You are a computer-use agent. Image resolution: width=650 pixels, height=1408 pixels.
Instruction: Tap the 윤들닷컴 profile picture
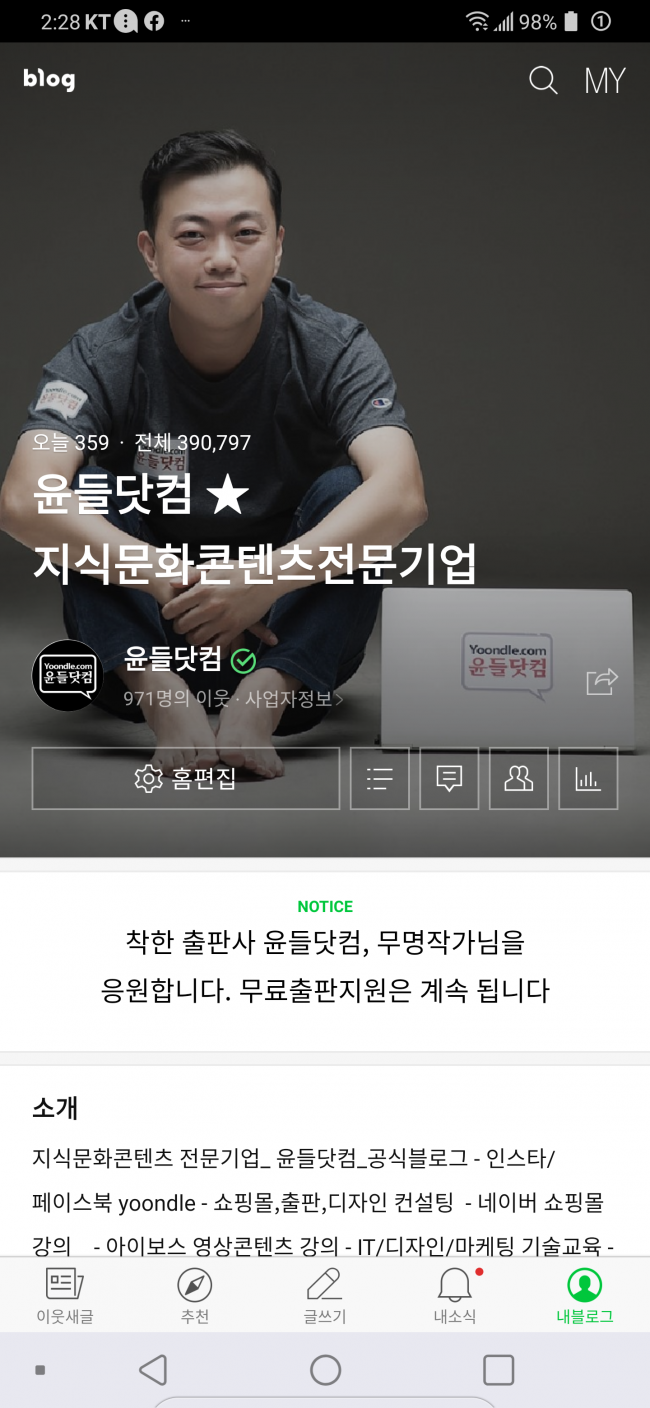tap(68, 675)
